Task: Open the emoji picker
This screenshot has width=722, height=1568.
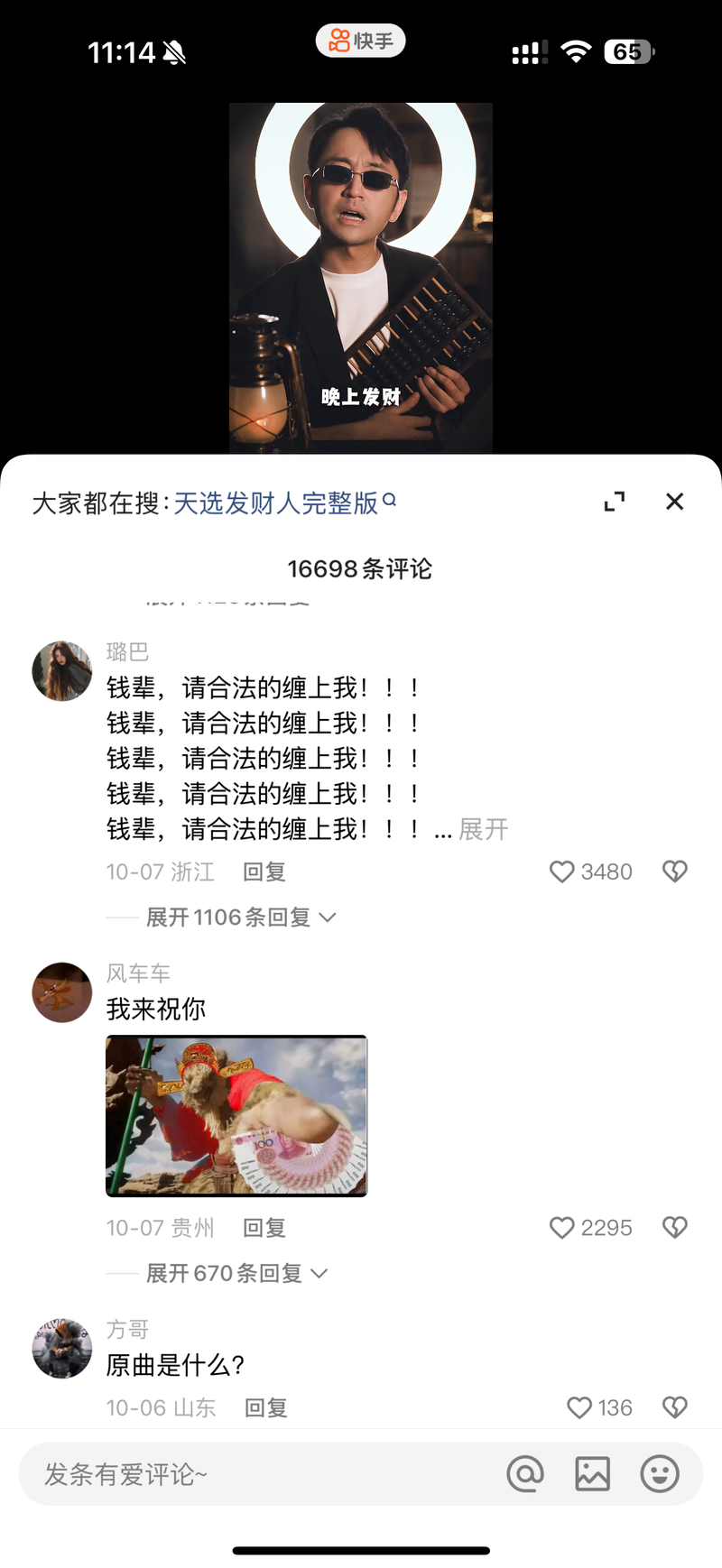Action: [660, 1474]
